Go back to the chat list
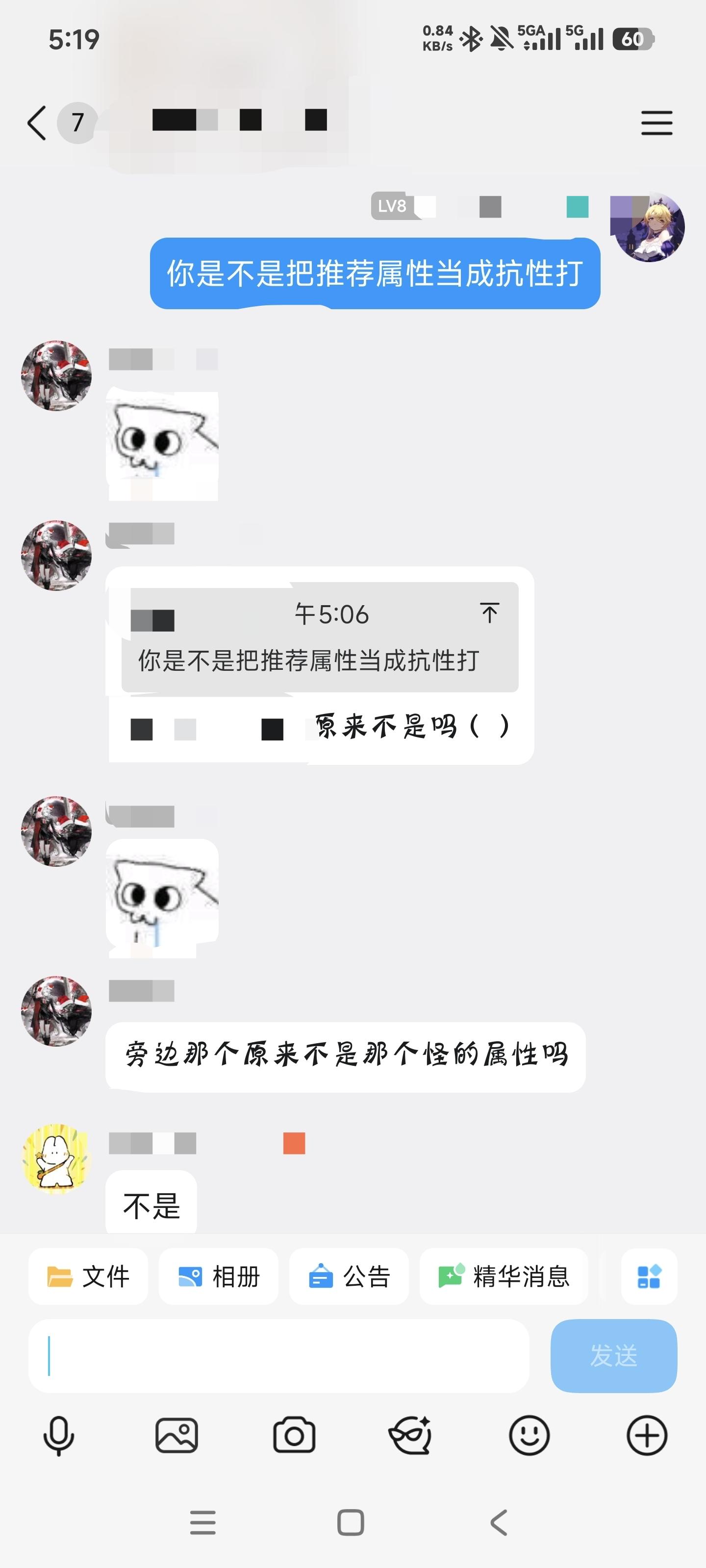 click(37, 123)
